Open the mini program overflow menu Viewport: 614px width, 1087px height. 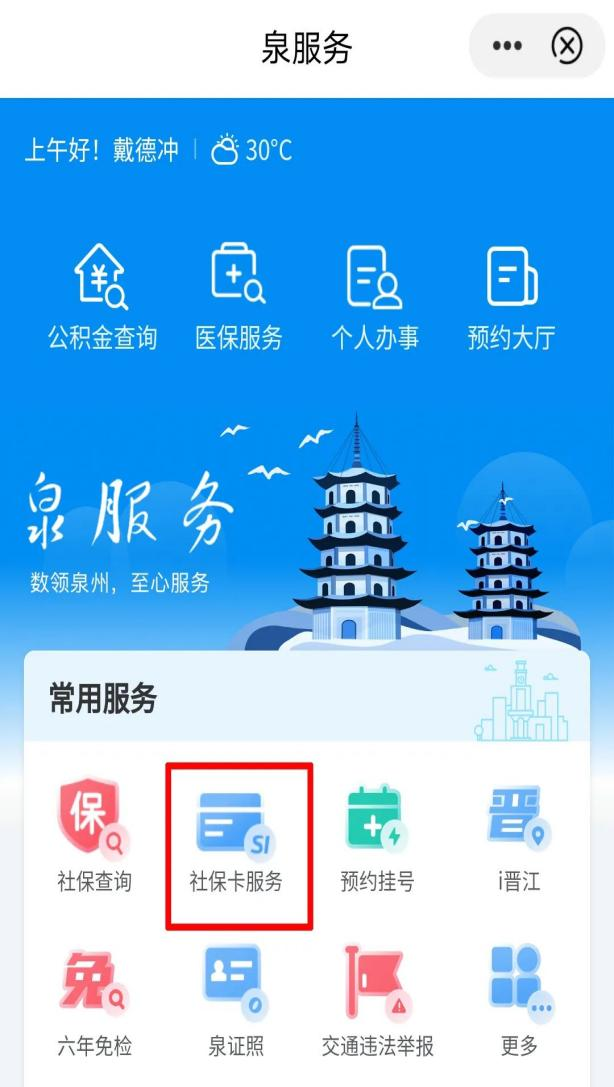click(507, 46)
